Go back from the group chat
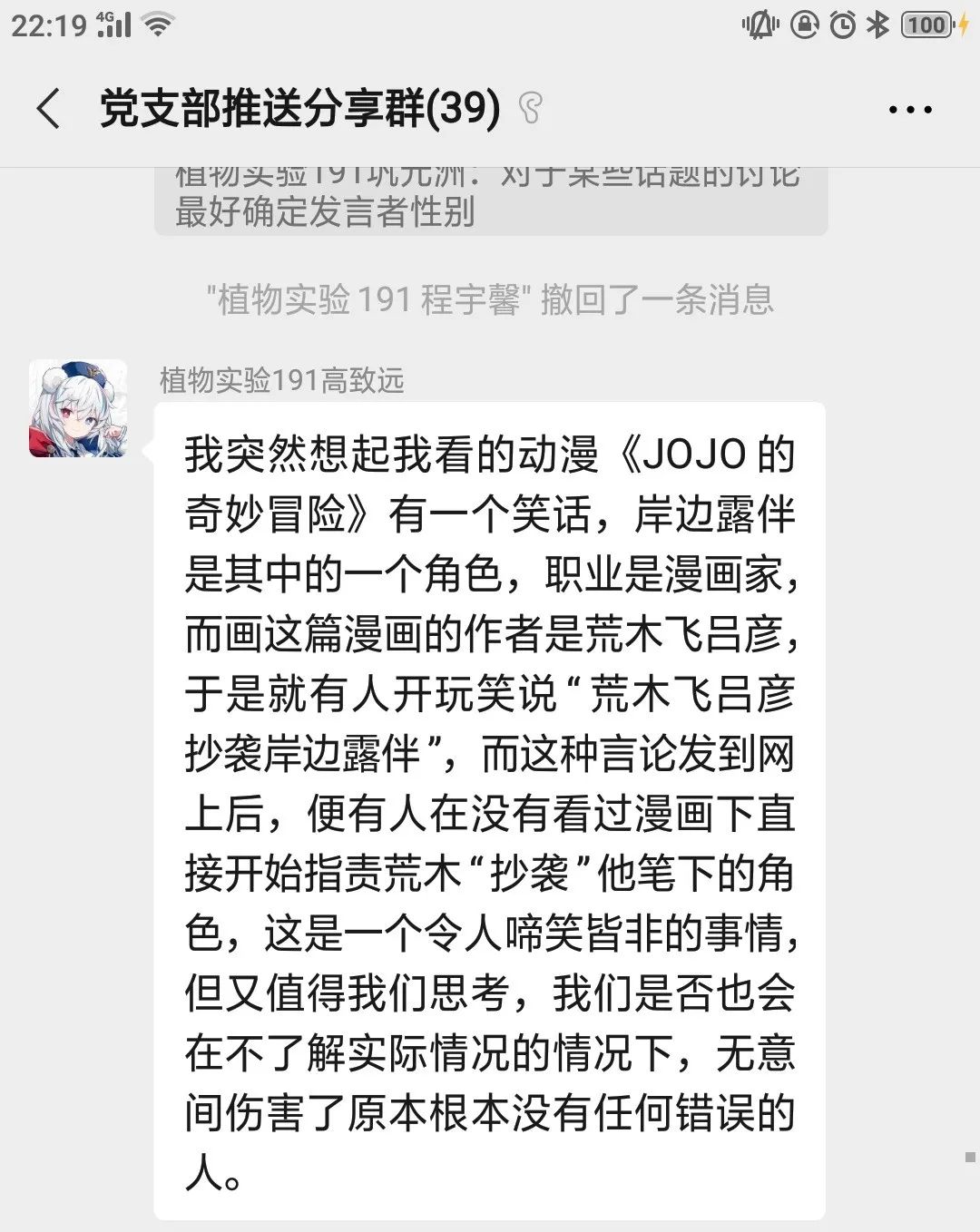 [x=49, y=110]
